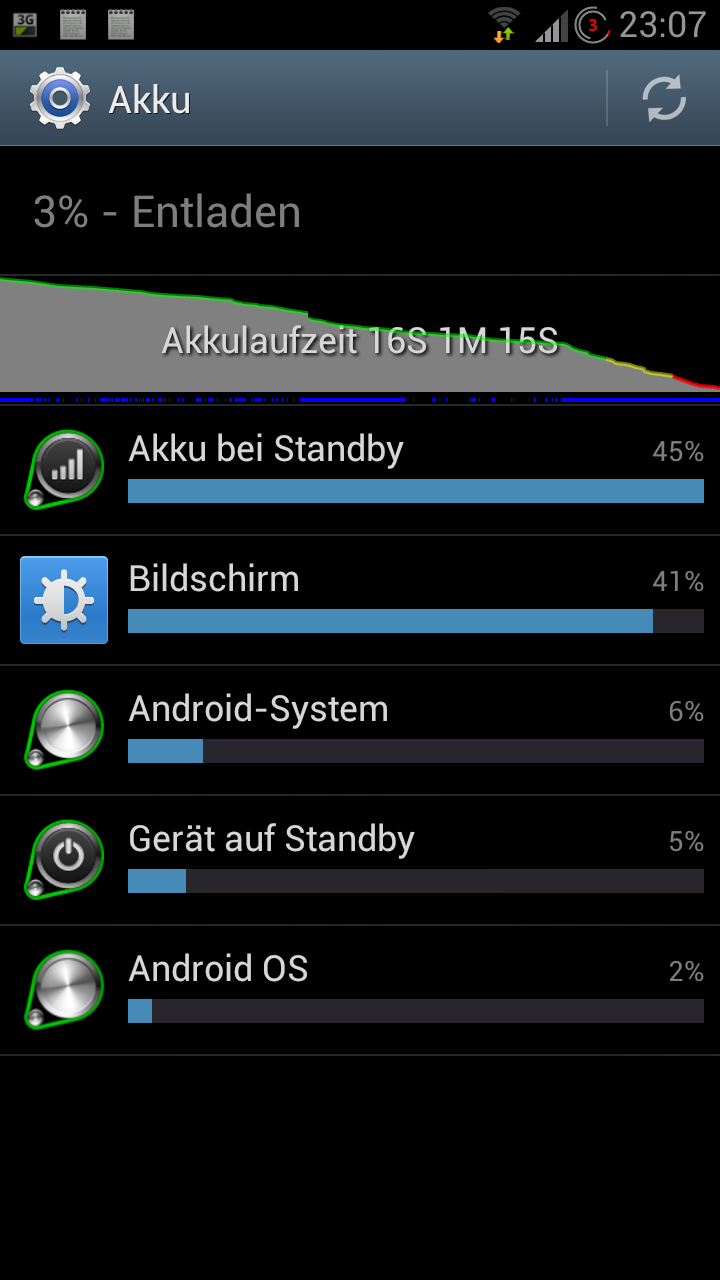Open the battery history graph

[360, 340]
